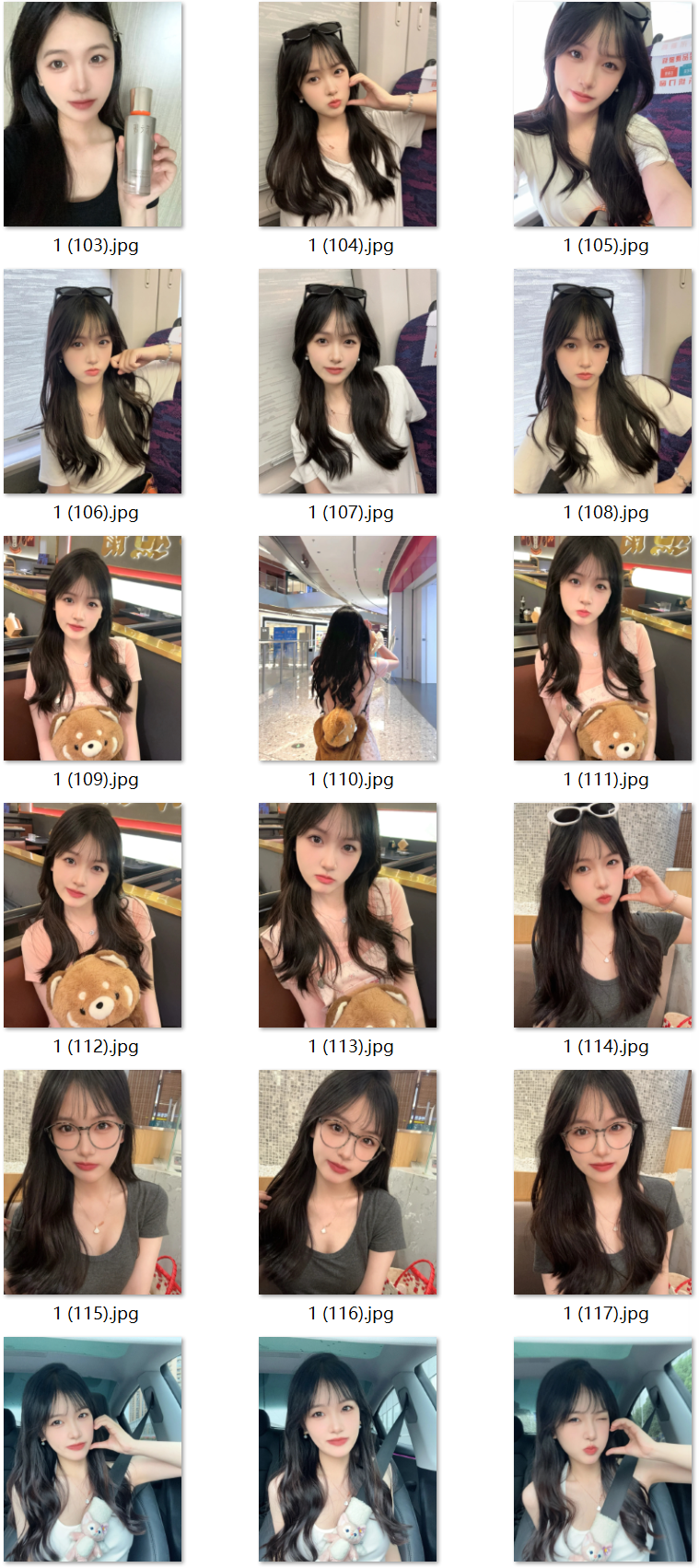This screenshot has height=1568, width=699.
Task: Open the 1 (108).jpg picture
Action: coord(603,381)
